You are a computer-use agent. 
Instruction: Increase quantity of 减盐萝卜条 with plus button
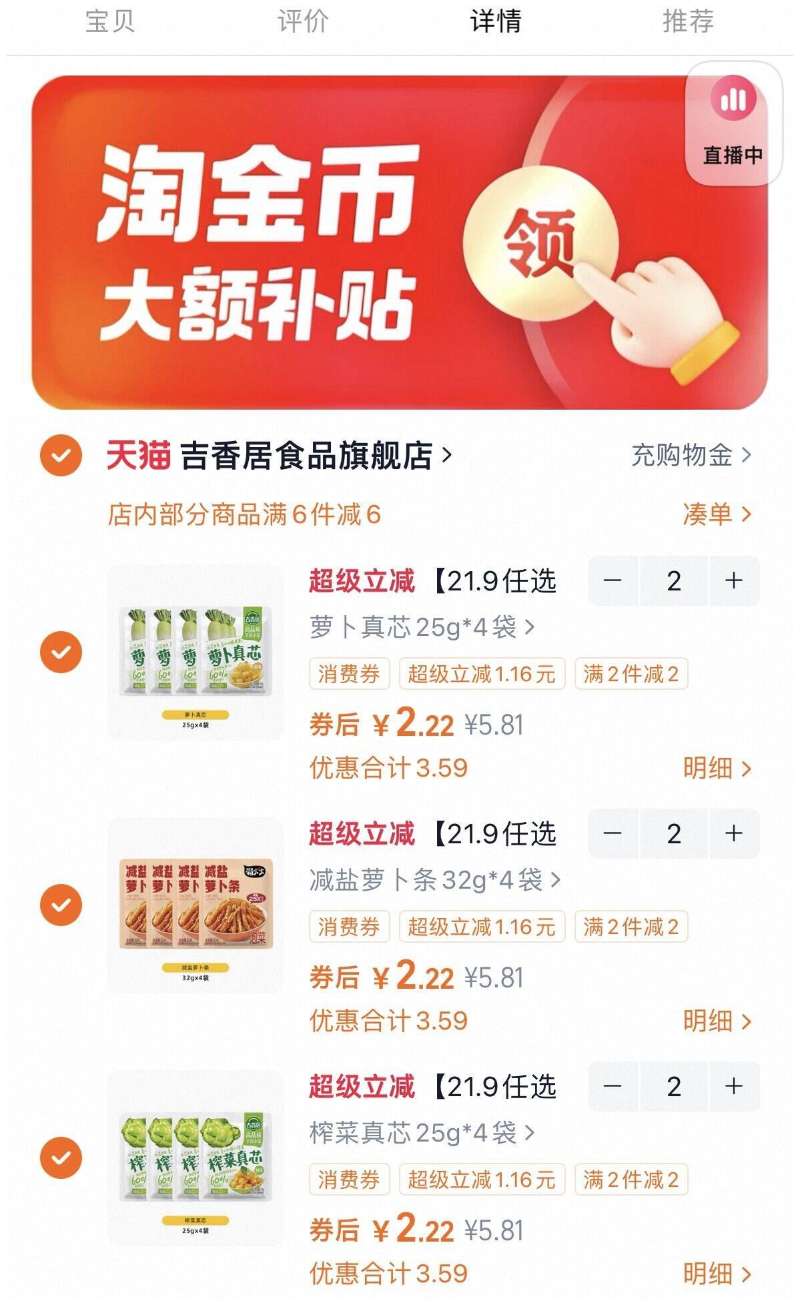point(734,834)
